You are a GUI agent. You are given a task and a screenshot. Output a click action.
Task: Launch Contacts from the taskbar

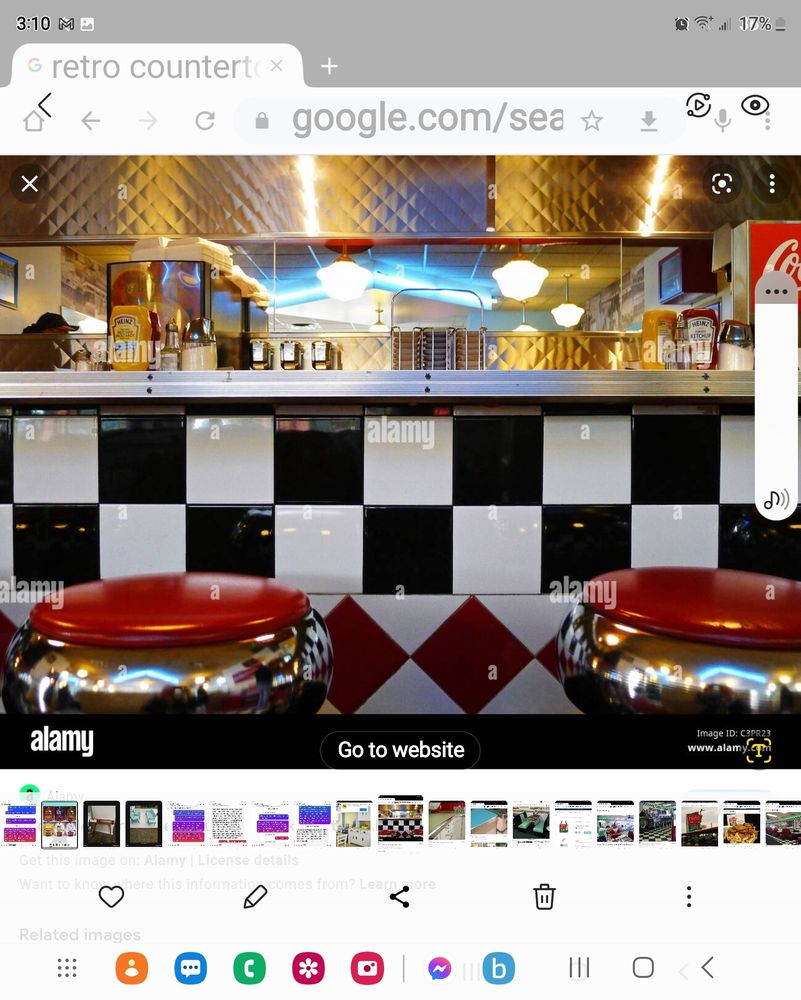tap(131, 967)
